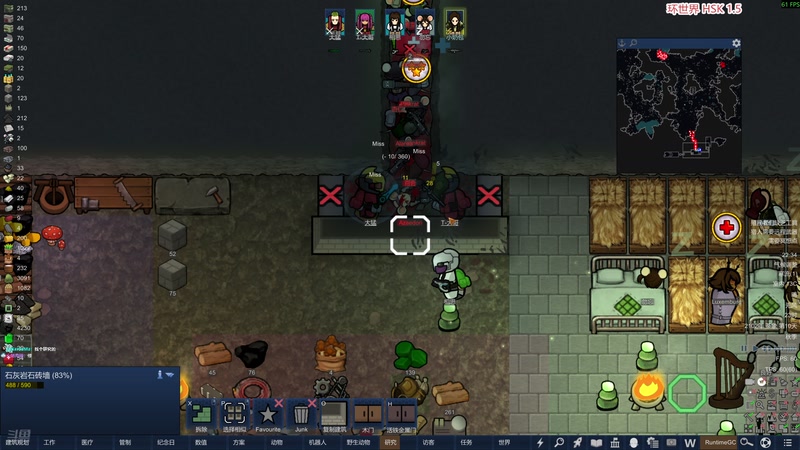Open the 建筑规划 architect tab

point(18,442)
